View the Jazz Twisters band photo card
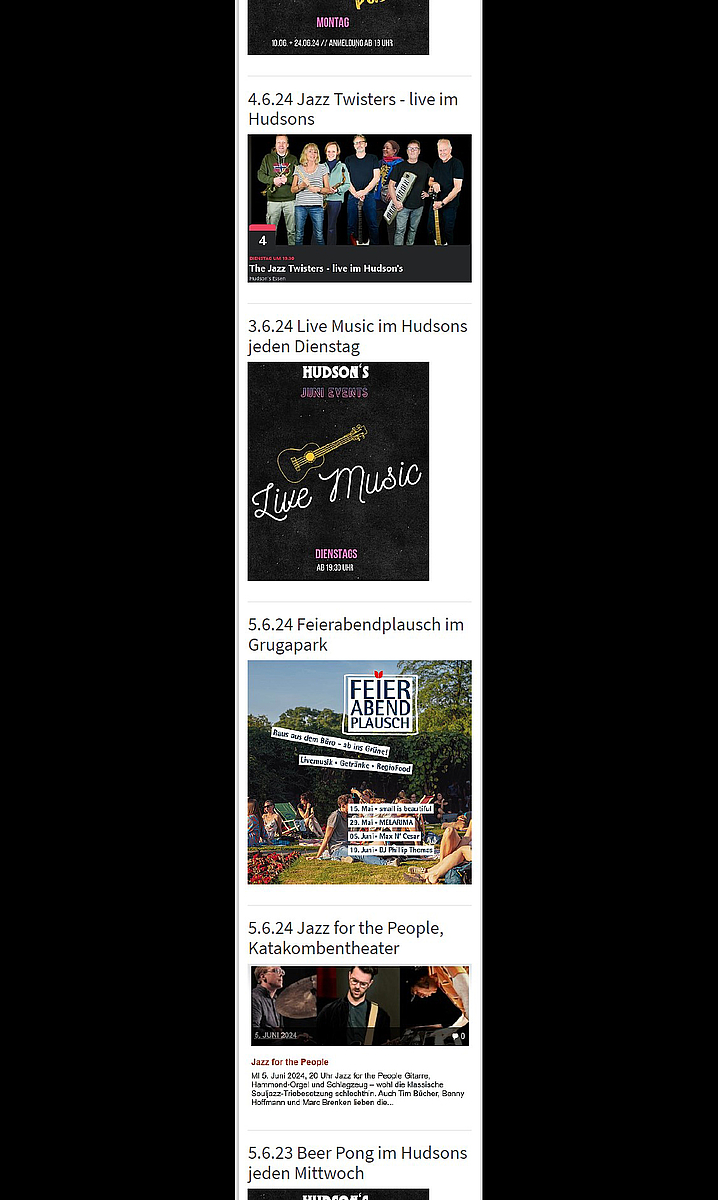Viewport: 718px width, 1200px height. click(x=360, y=209)
